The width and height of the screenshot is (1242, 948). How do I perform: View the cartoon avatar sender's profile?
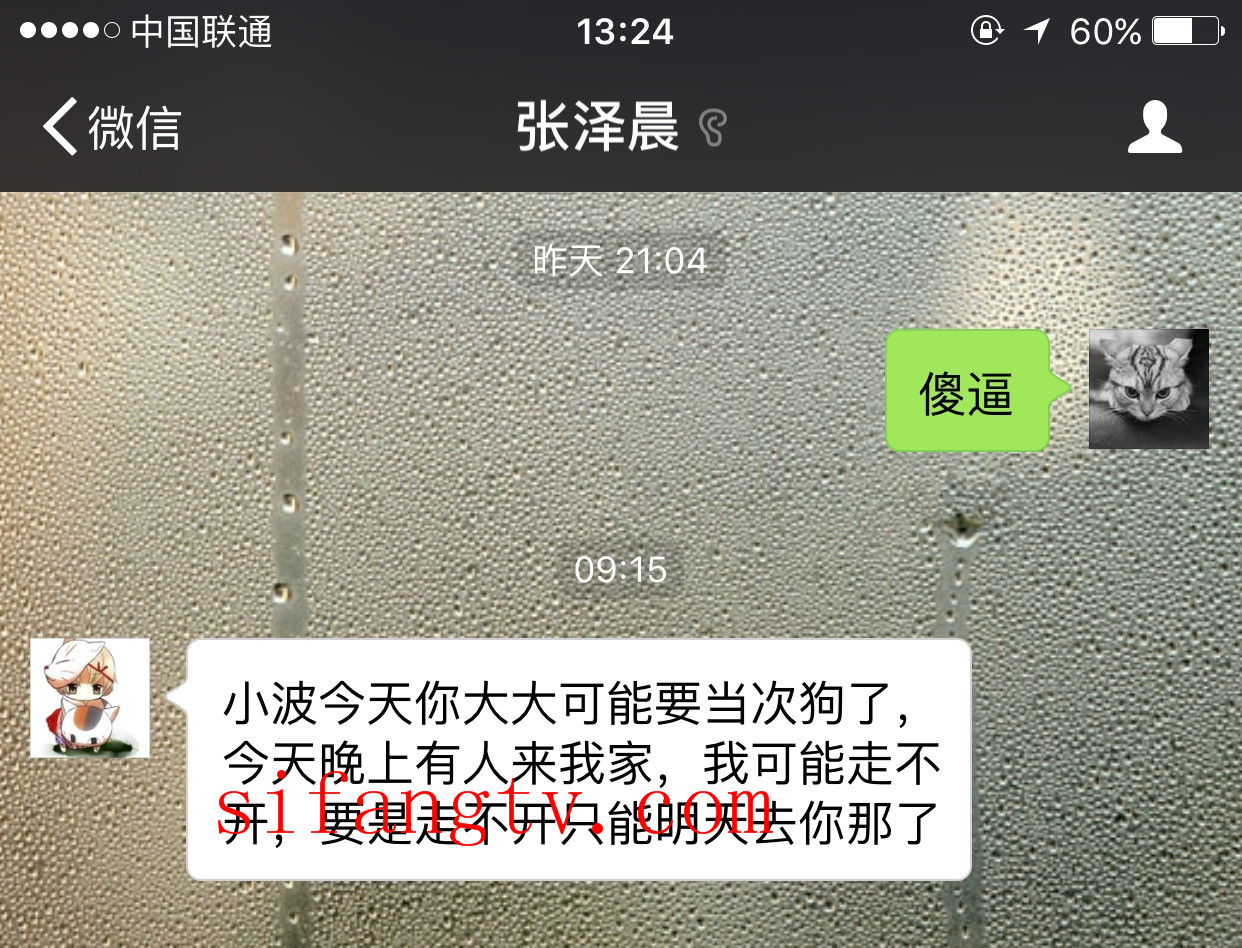click(90, 698)
